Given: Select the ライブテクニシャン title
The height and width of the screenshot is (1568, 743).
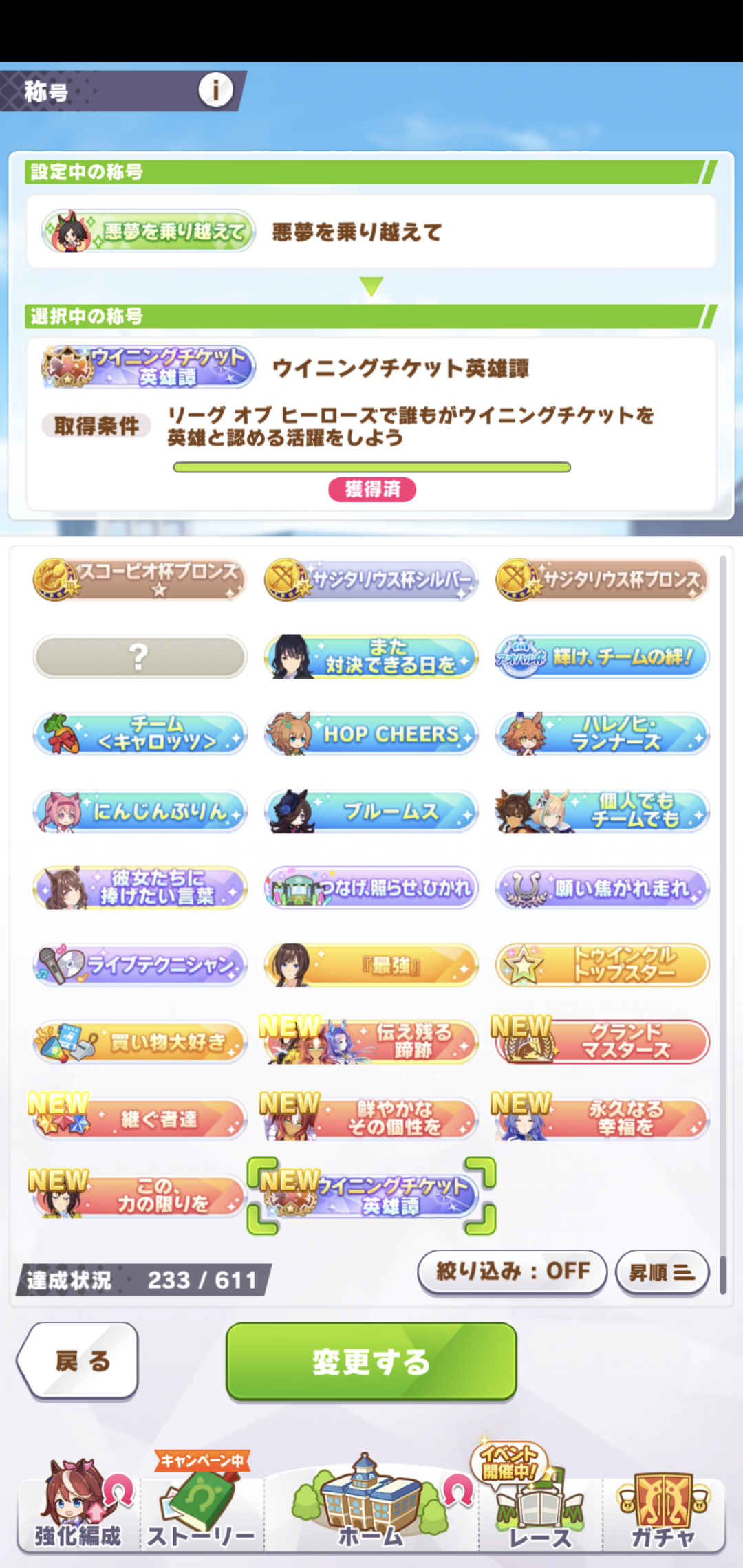Looking at the screenshot, I should 140,965.
